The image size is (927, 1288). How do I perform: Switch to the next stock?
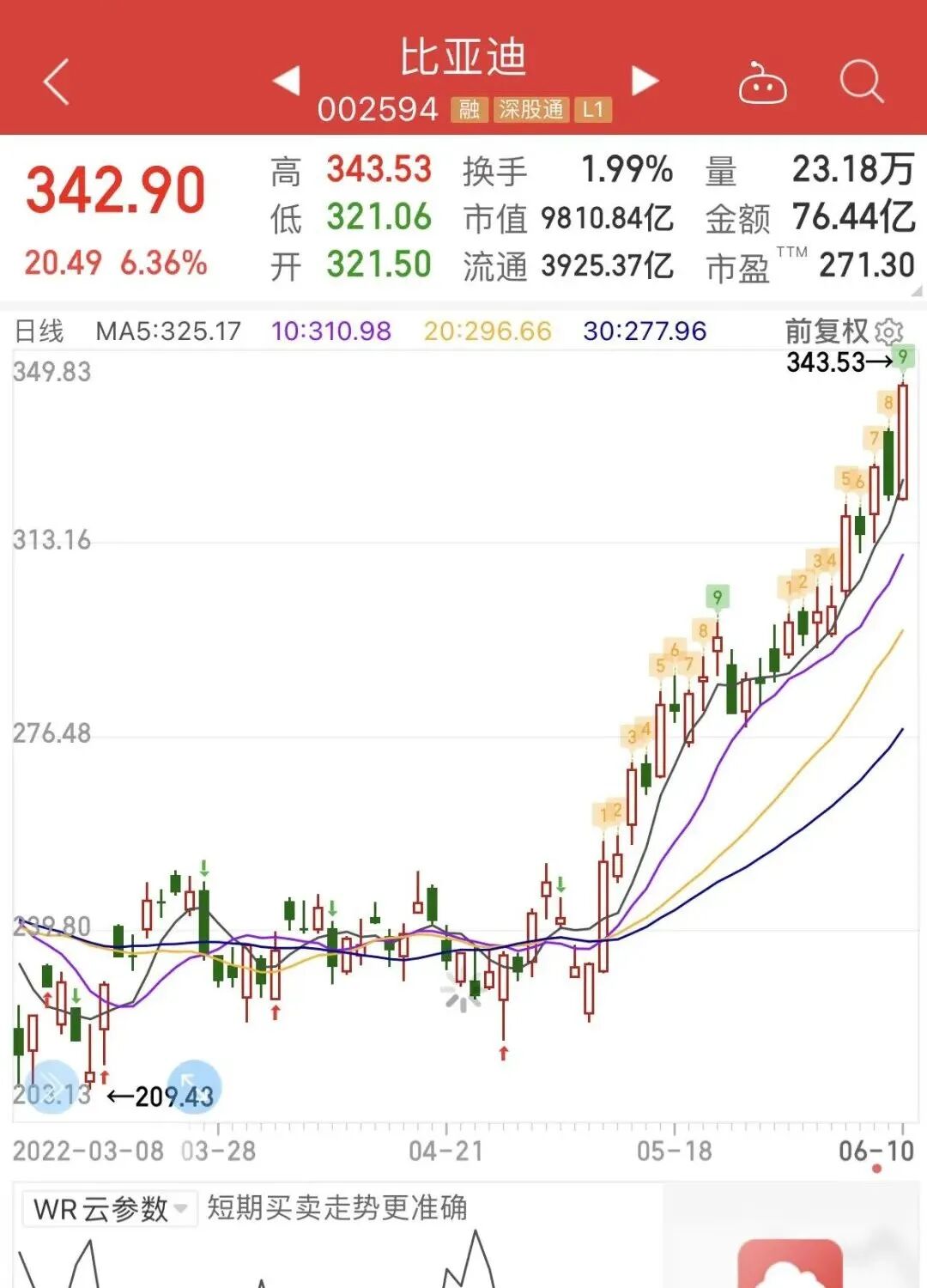(x=645, y=81)
